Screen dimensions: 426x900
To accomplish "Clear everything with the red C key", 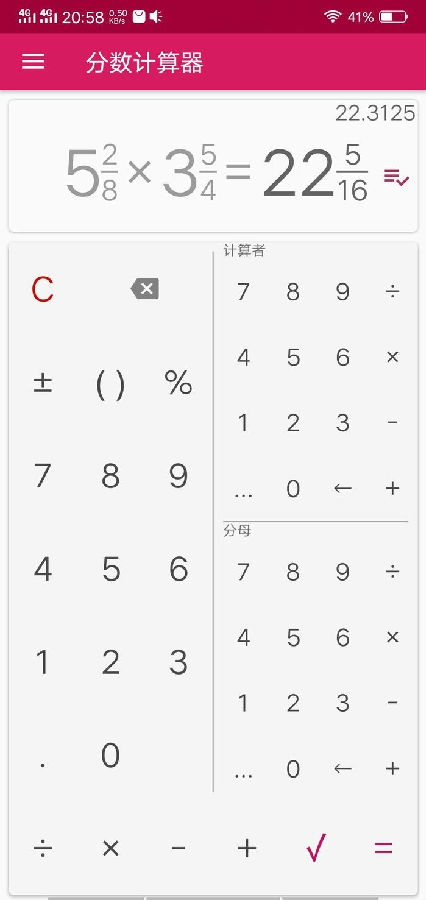I will 42,290.
